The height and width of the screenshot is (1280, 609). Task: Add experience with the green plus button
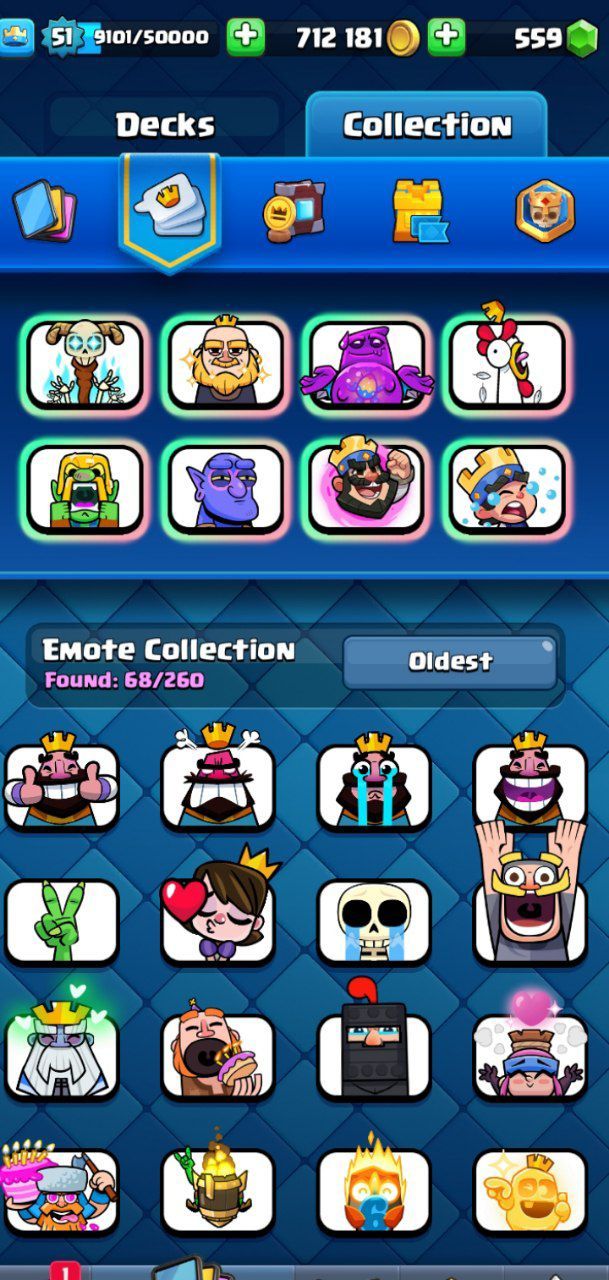[x=246, y=38]
